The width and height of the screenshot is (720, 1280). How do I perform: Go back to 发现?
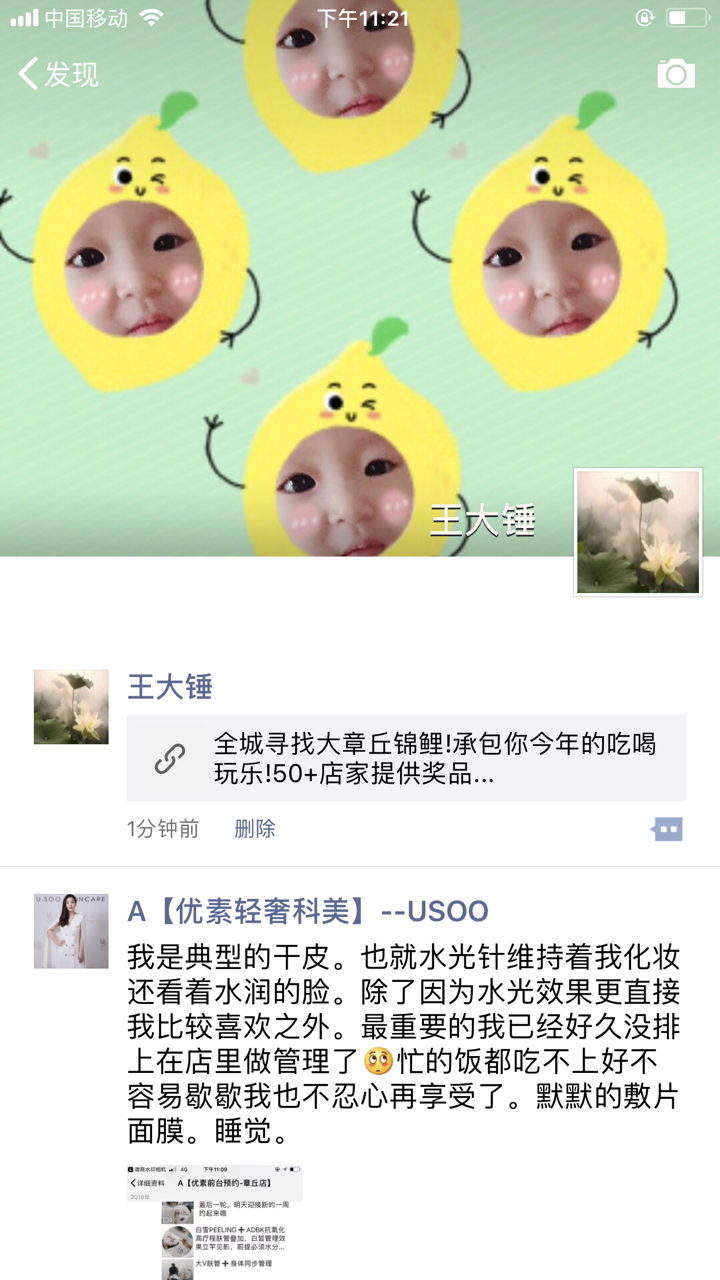click(58, 74)
